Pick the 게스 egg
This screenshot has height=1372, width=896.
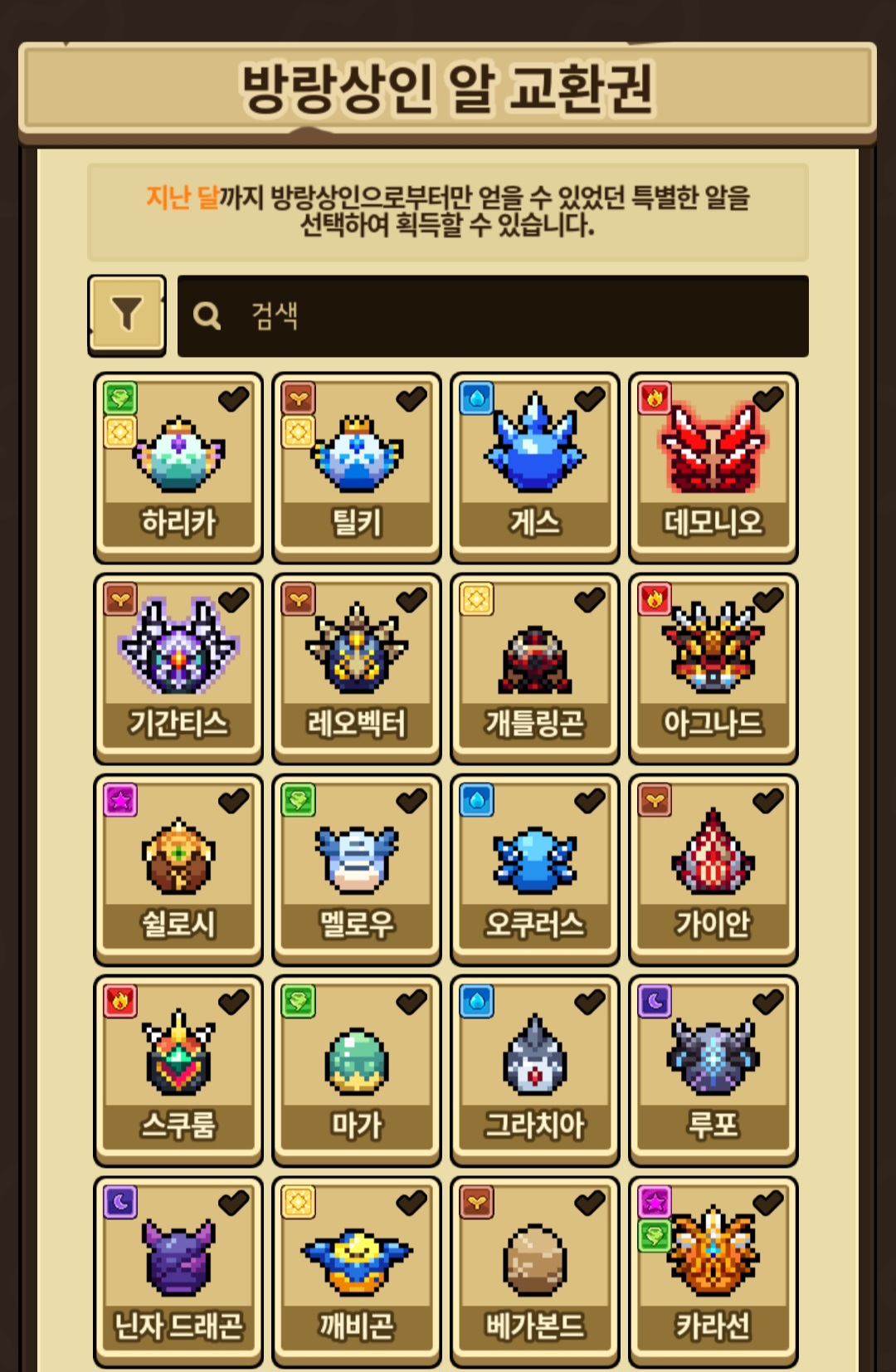[x=535, y=468]
